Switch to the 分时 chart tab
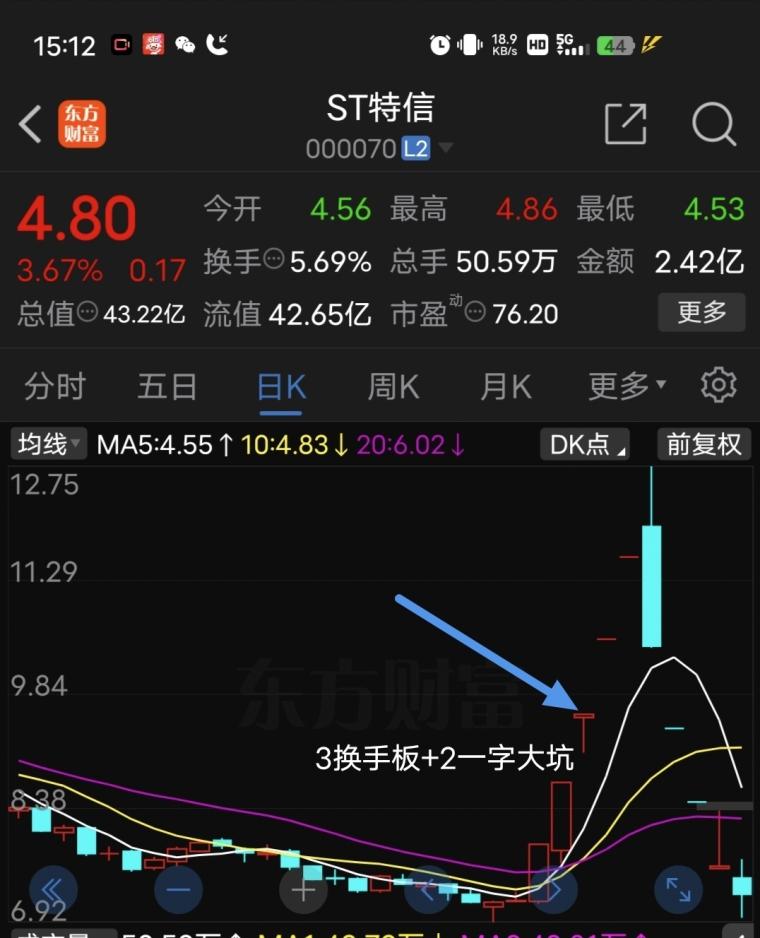 pos(55,386)
